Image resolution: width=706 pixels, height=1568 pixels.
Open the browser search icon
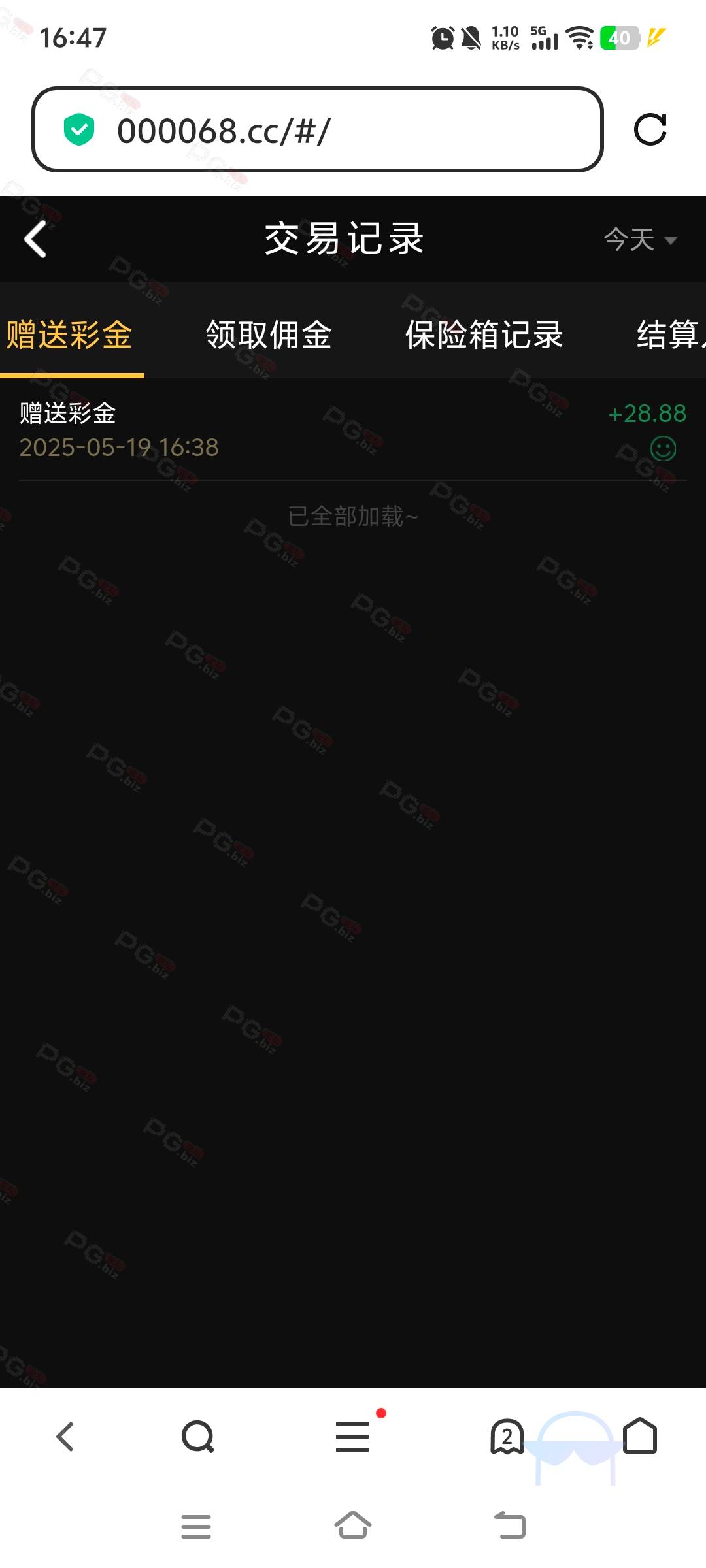point(198,1437)
